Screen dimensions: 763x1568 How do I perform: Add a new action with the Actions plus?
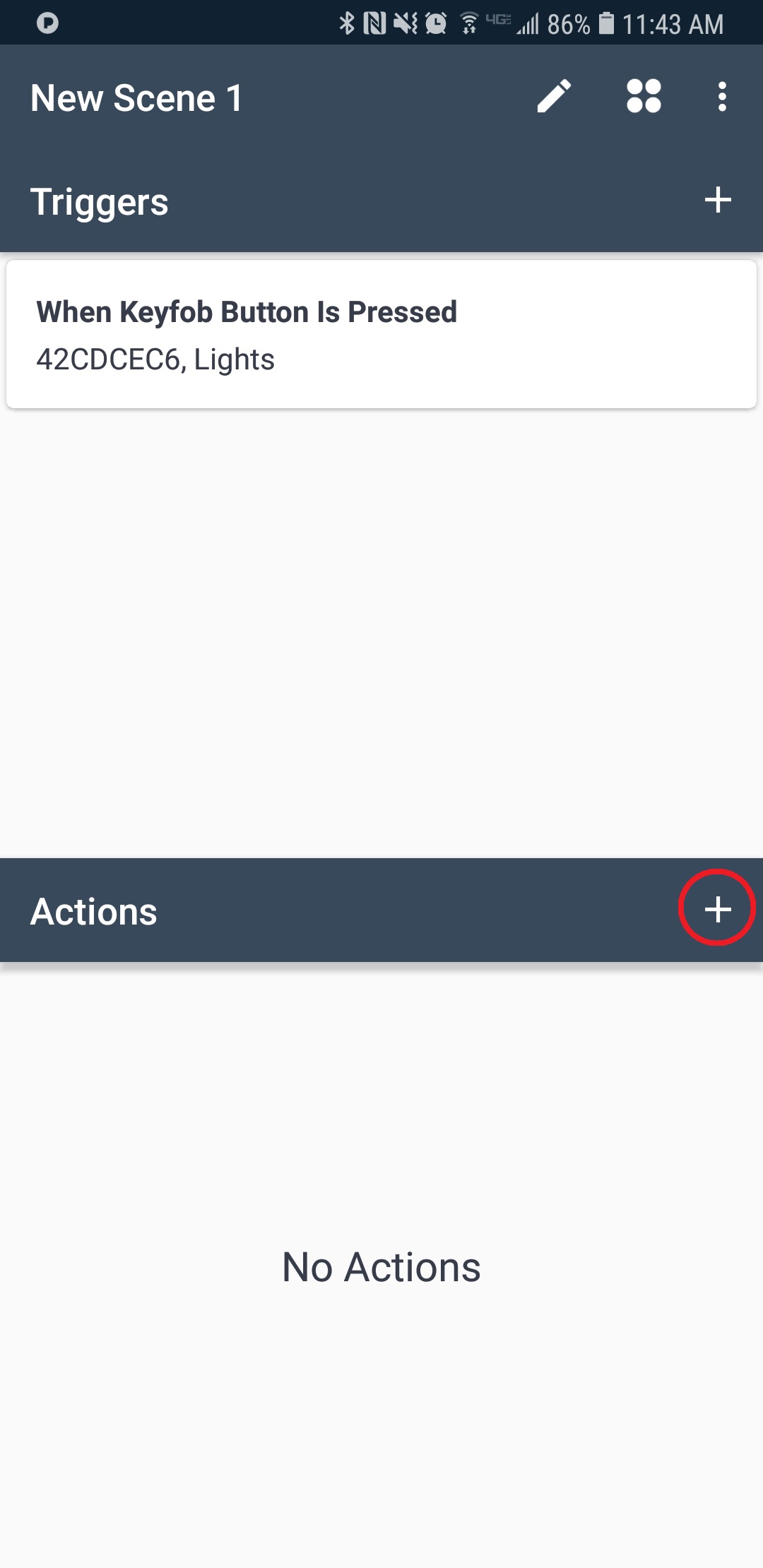point(718,909)
